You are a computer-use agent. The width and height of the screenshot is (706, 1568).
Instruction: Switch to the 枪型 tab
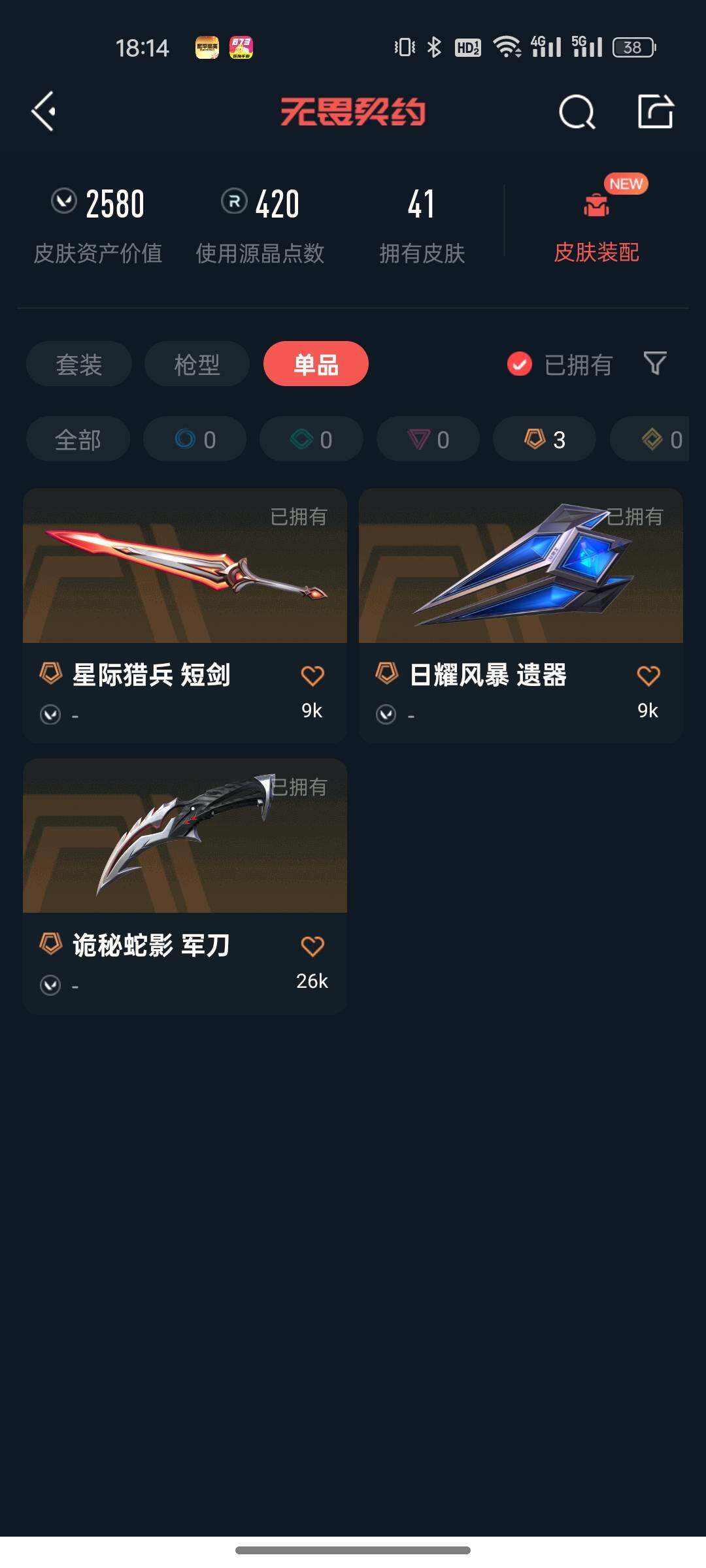[197, 364]
